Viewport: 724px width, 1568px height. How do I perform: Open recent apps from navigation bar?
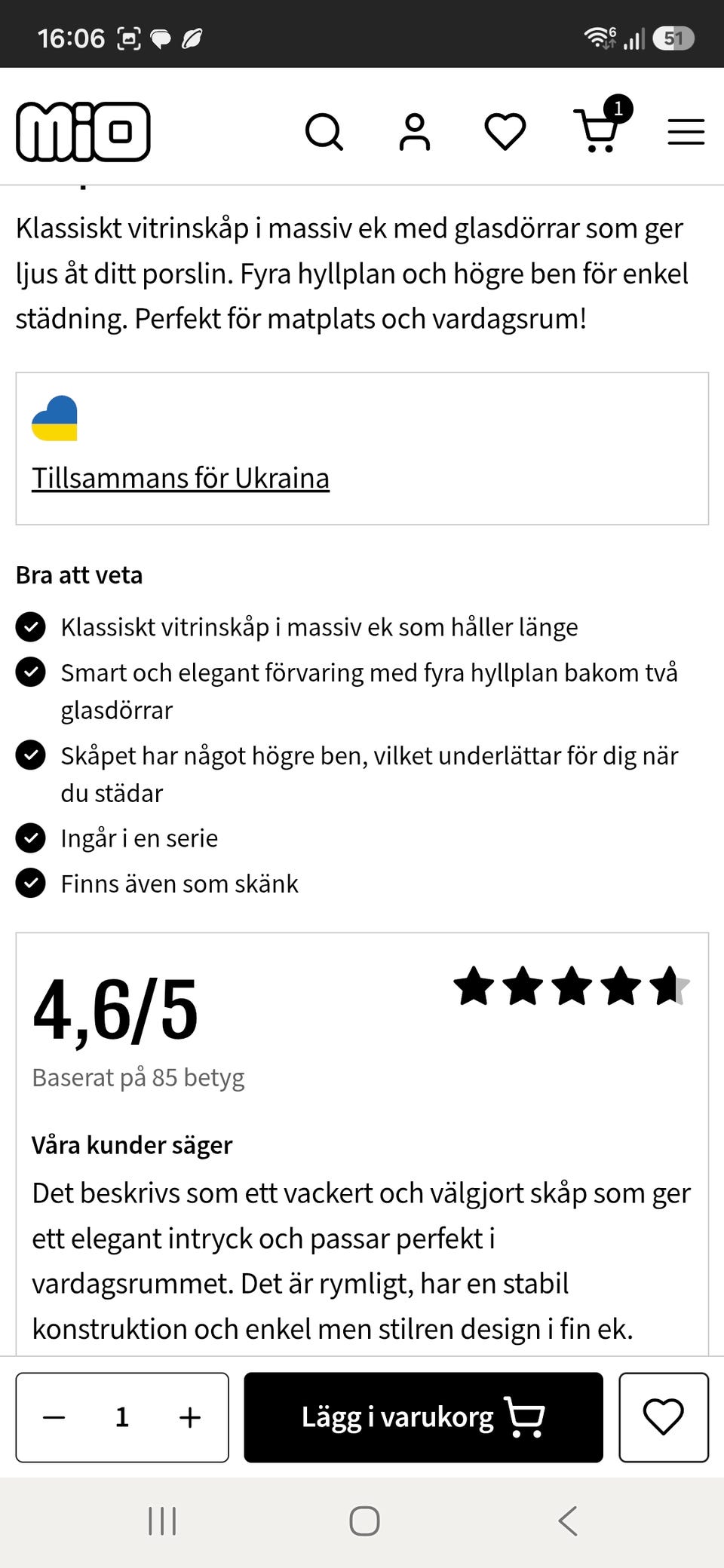pos(162,1521)
